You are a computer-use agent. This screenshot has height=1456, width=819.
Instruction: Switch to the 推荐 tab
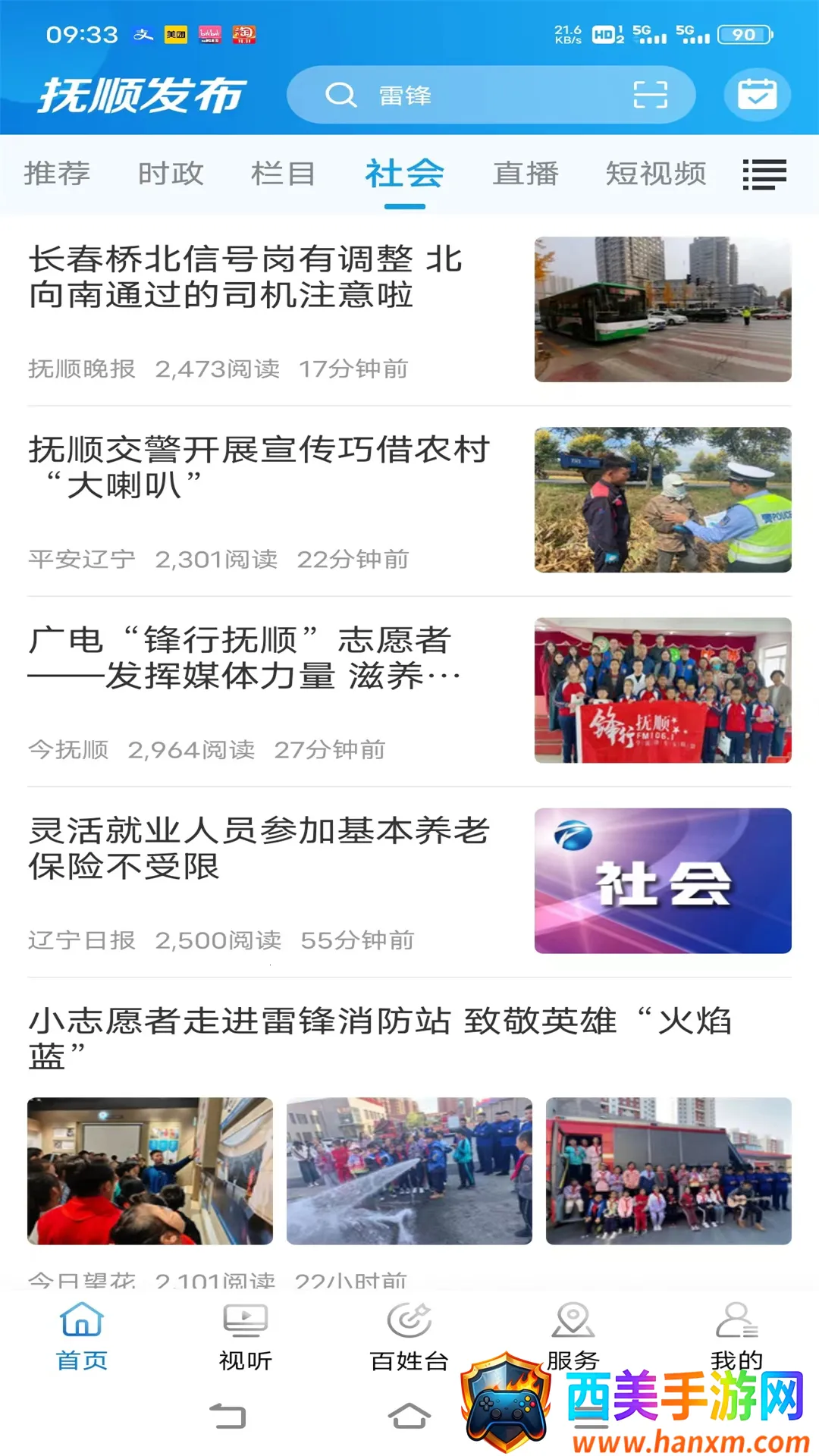click(57, 174)
